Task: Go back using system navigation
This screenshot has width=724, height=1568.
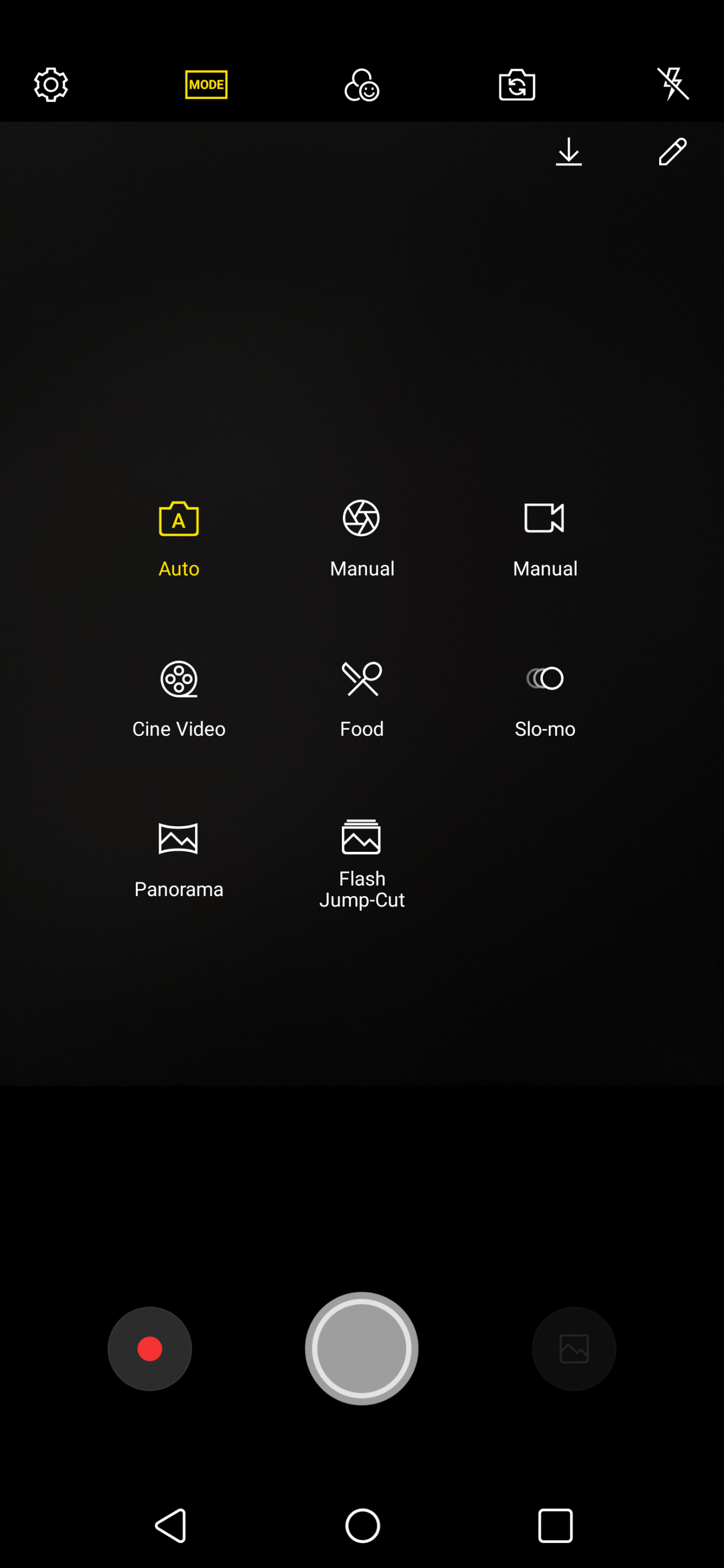Action: (x=171, y=1526)
